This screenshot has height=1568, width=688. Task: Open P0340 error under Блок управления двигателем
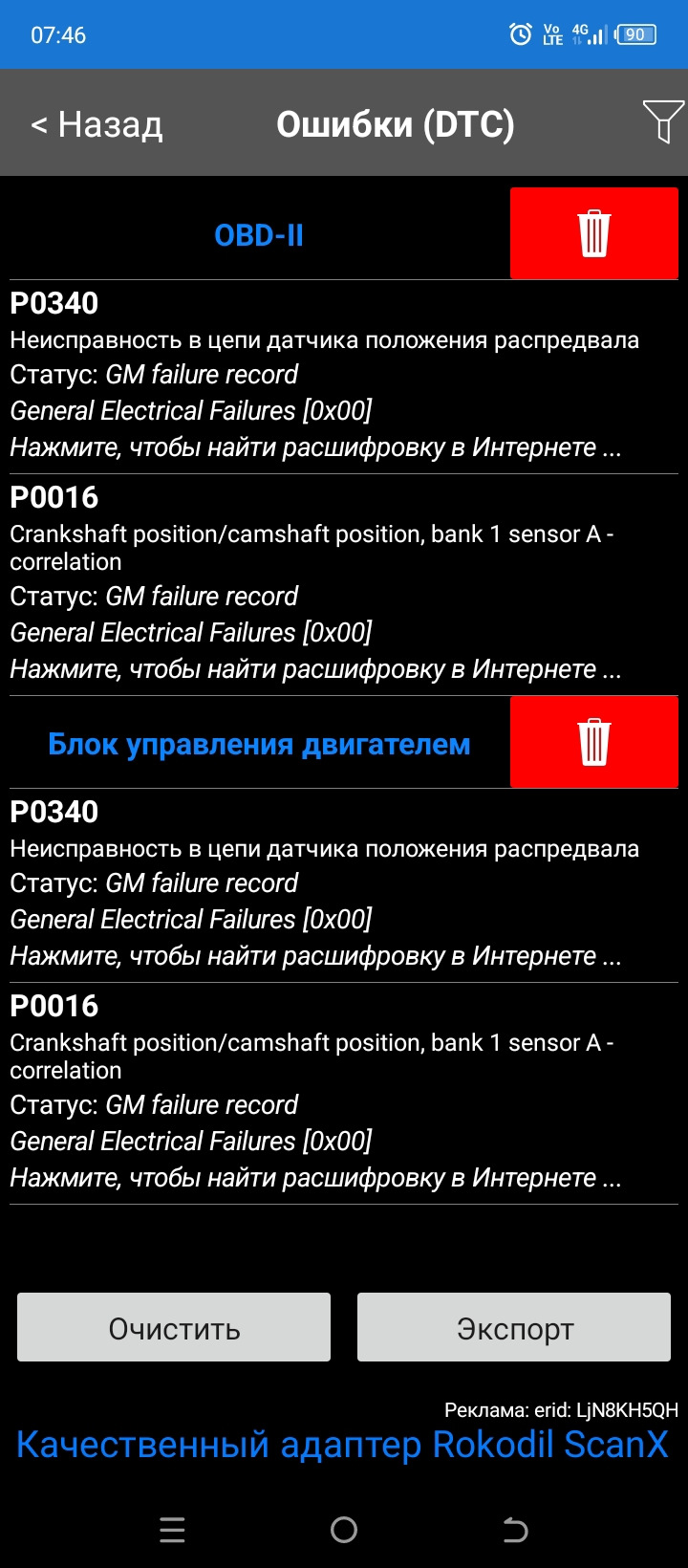pos(325,883)
